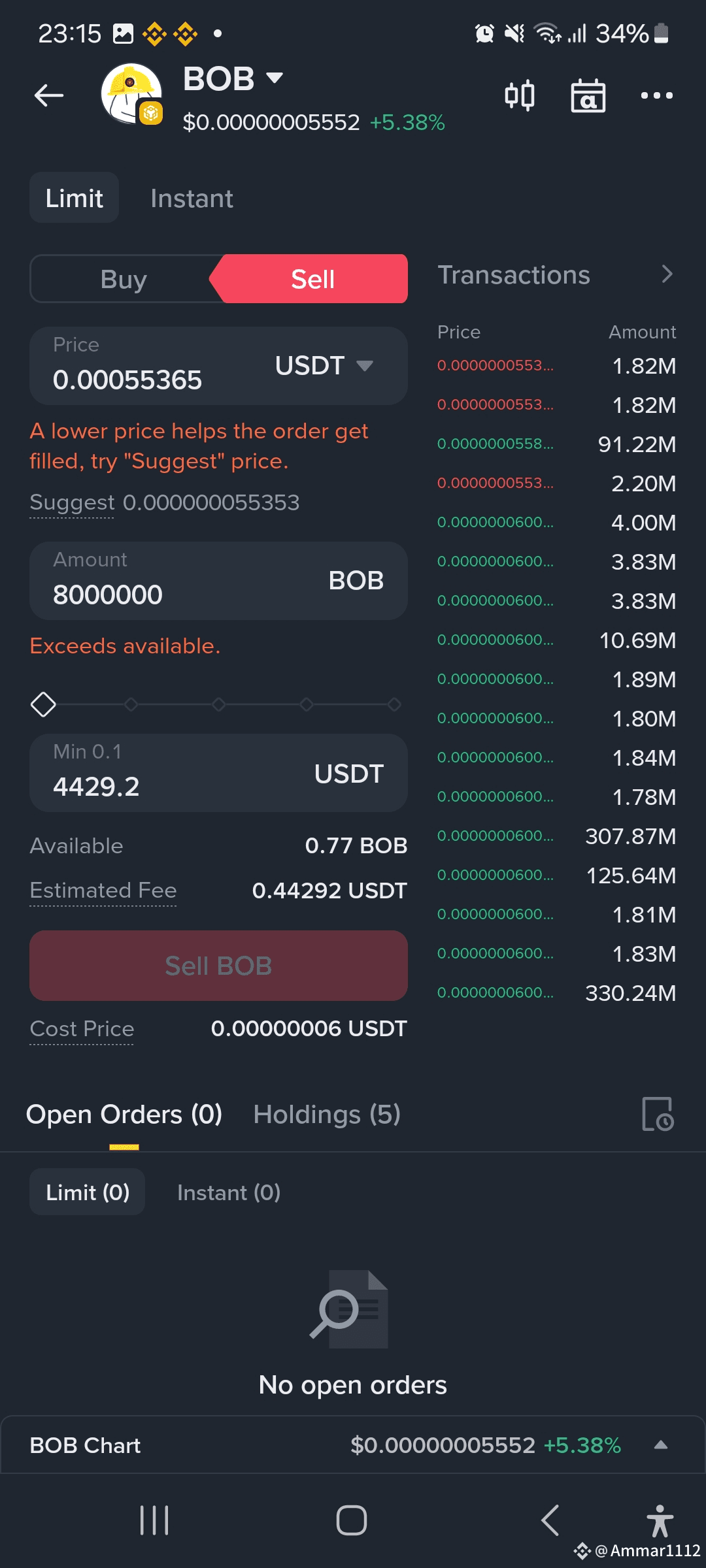706x1568 pixels.
Task: Open the three-dot overflow menu
Action: pyautogui.click(x=656, y=95)
